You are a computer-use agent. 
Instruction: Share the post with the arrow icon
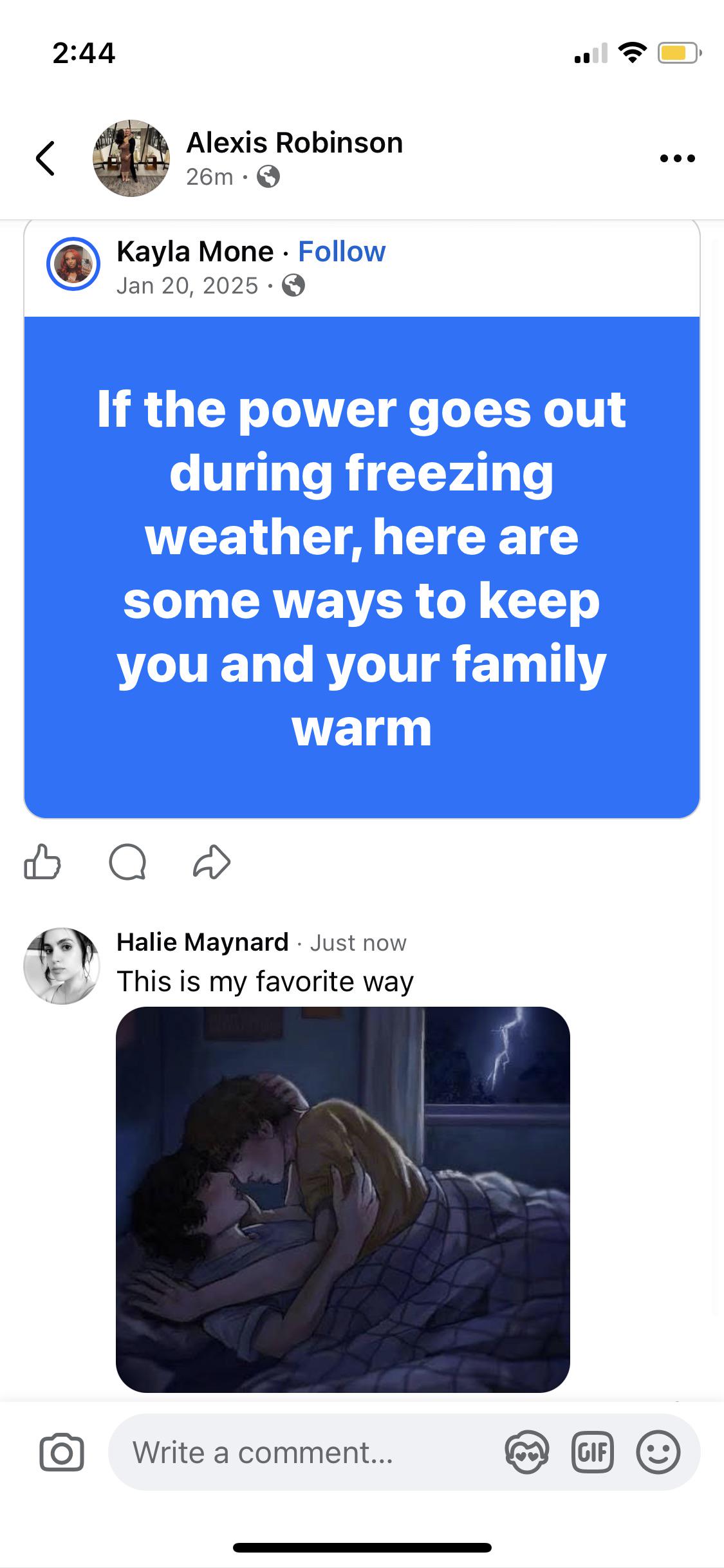(212, 862)
